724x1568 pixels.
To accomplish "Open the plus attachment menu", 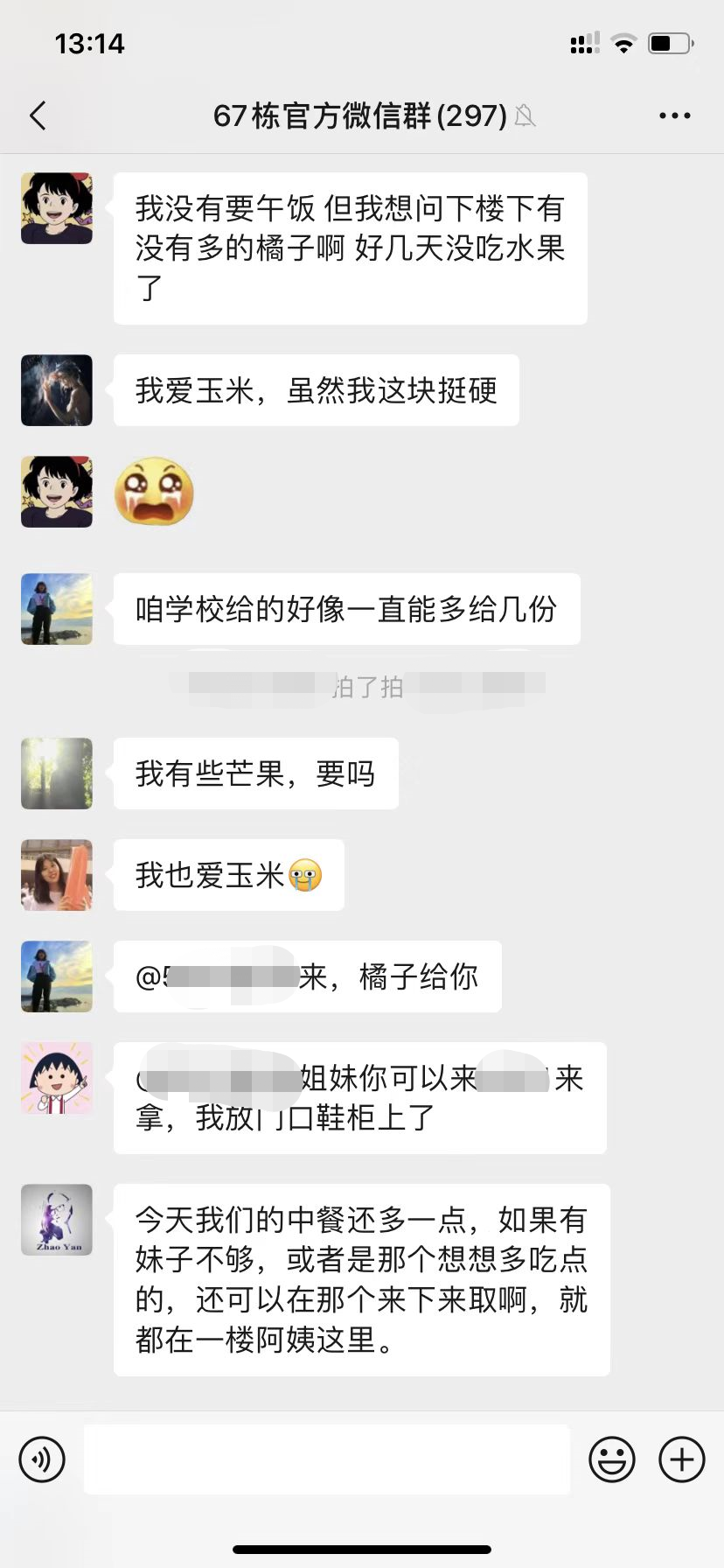I will [681, 1459].
